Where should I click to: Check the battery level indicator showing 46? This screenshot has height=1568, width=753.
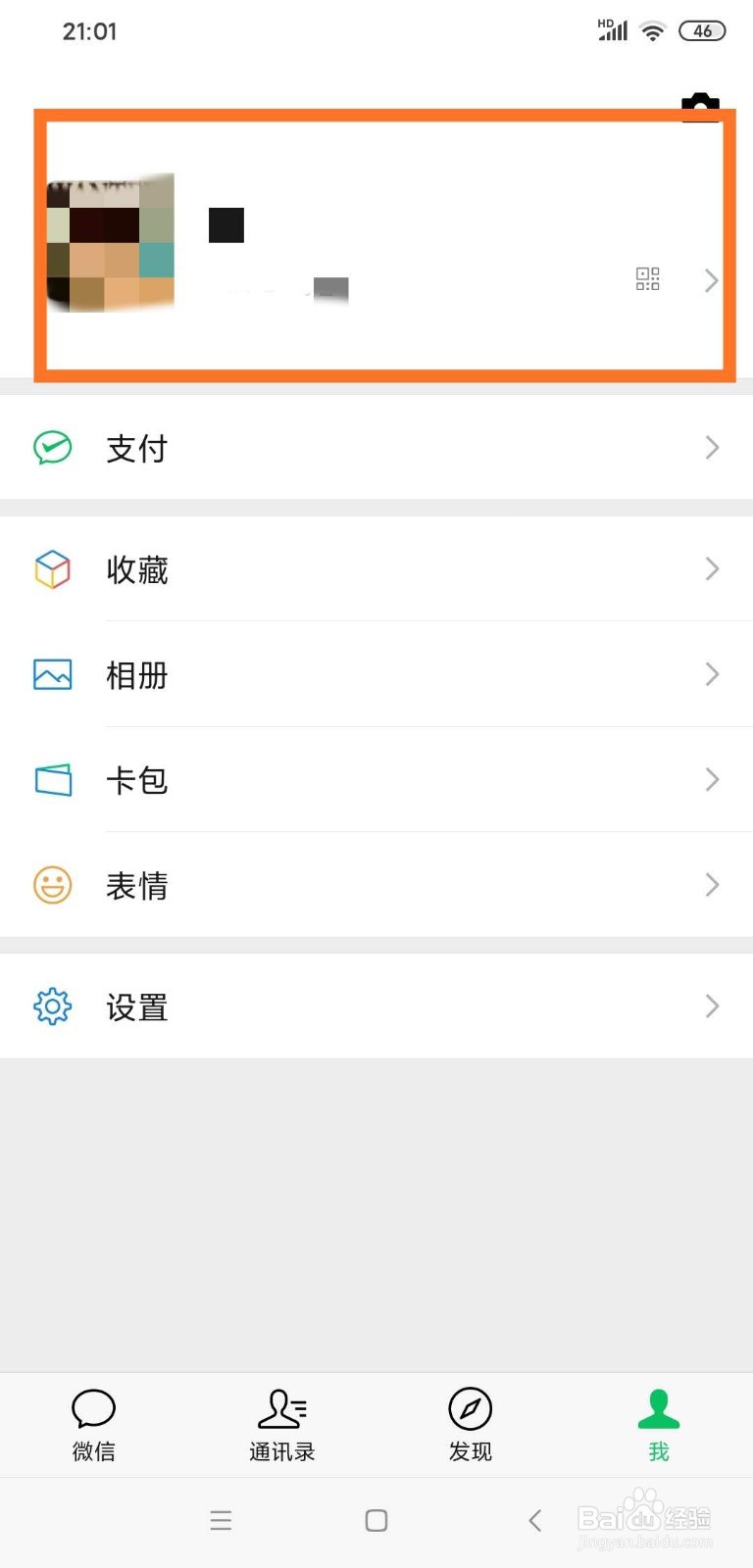tap(702, 30)
